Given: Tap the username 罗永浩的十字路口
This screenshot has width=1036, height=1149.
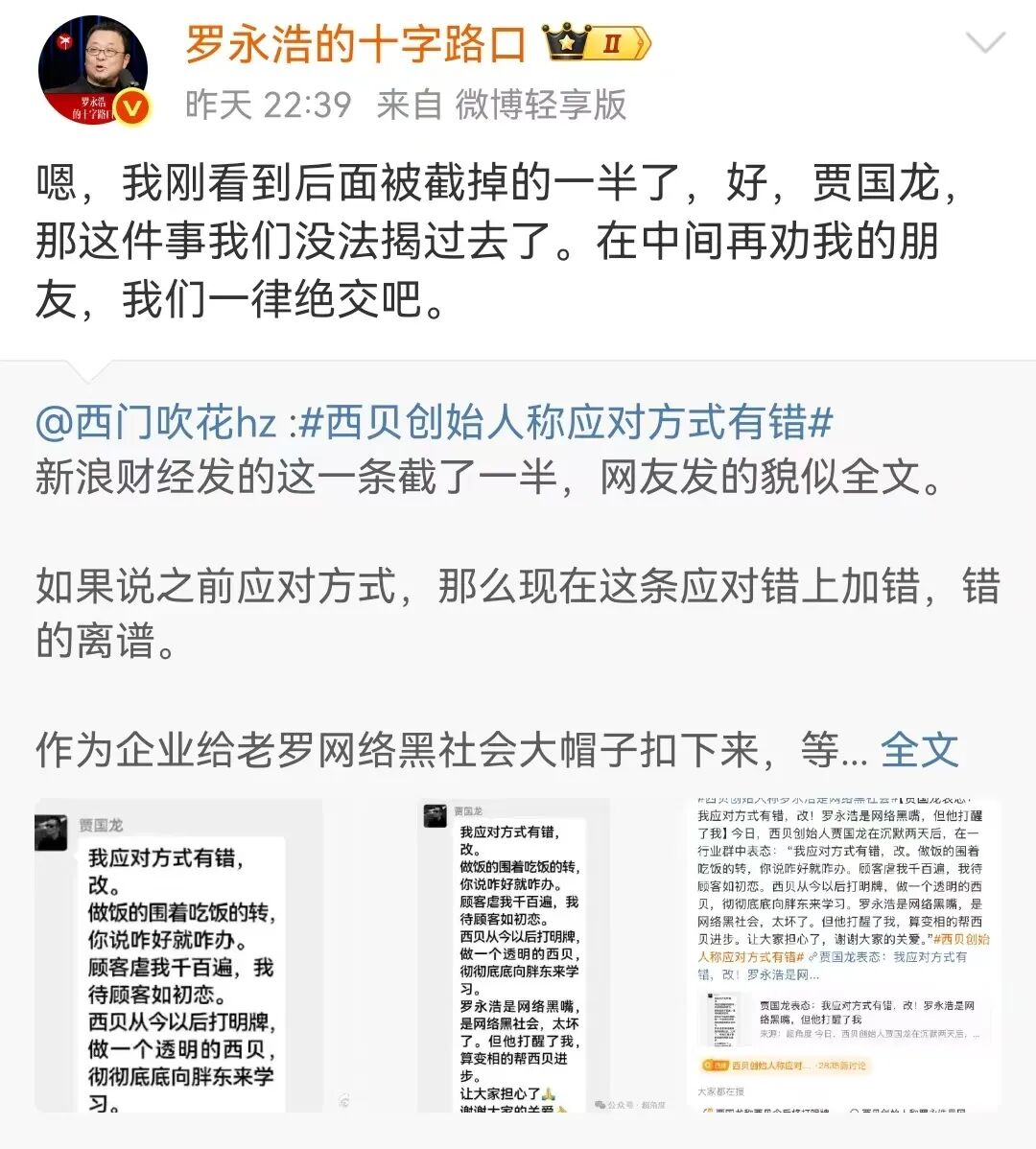Looking at the screenshot, I should (356, 44).
